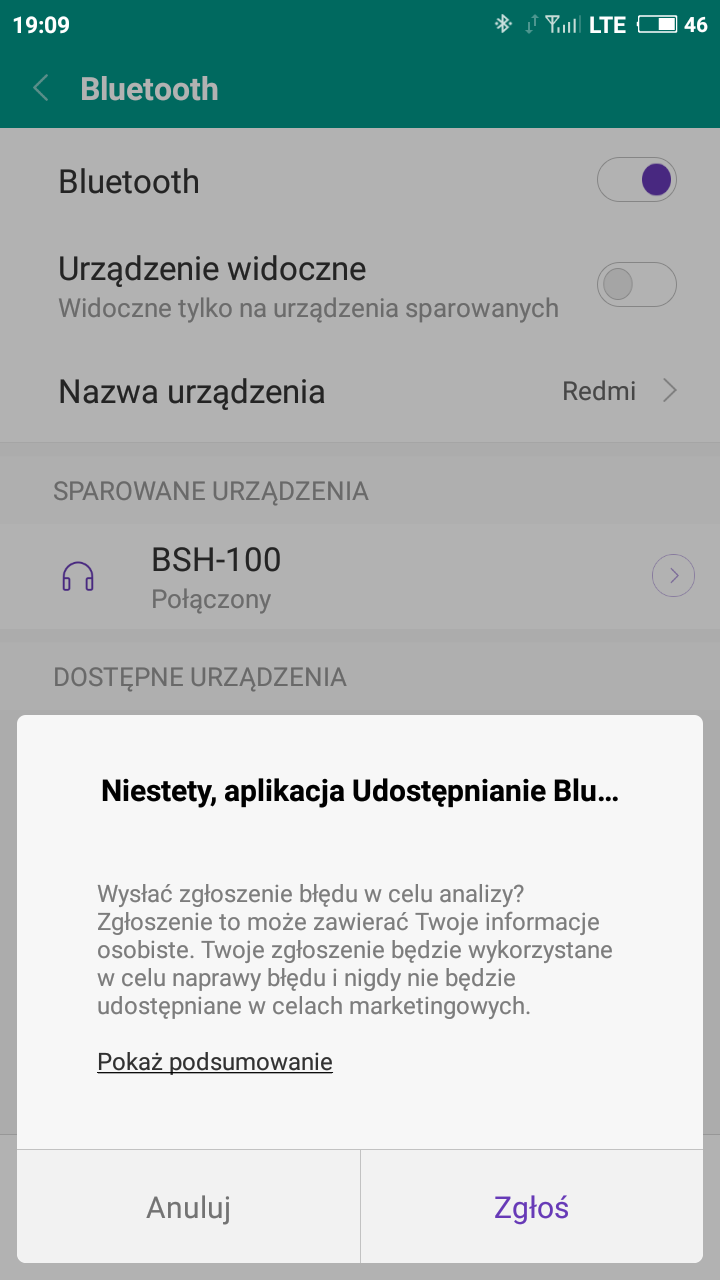Open BSH-100 details via its arrow icon
The width and height of the screenshot is (720, 1280).
coord(673,576)
